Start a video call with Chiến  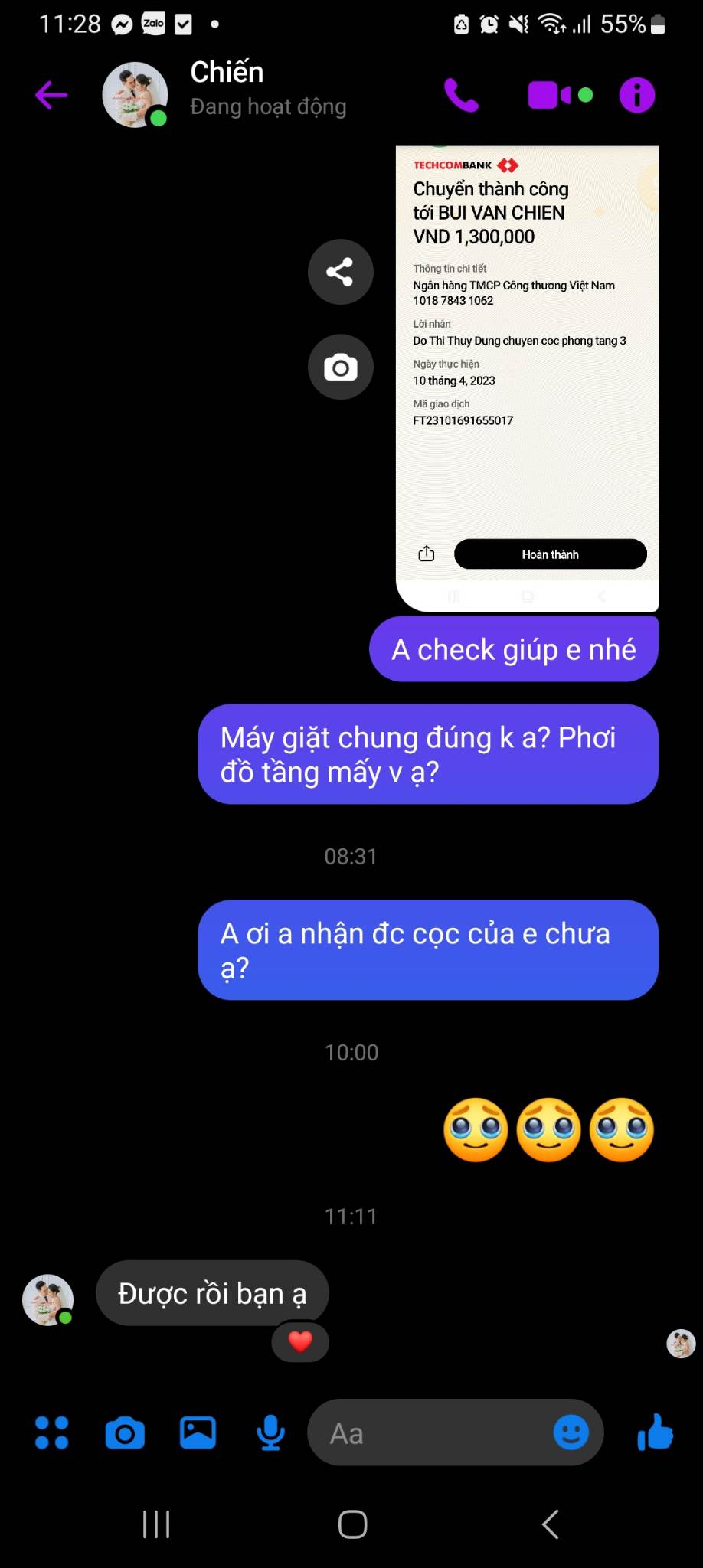[560, 96]
